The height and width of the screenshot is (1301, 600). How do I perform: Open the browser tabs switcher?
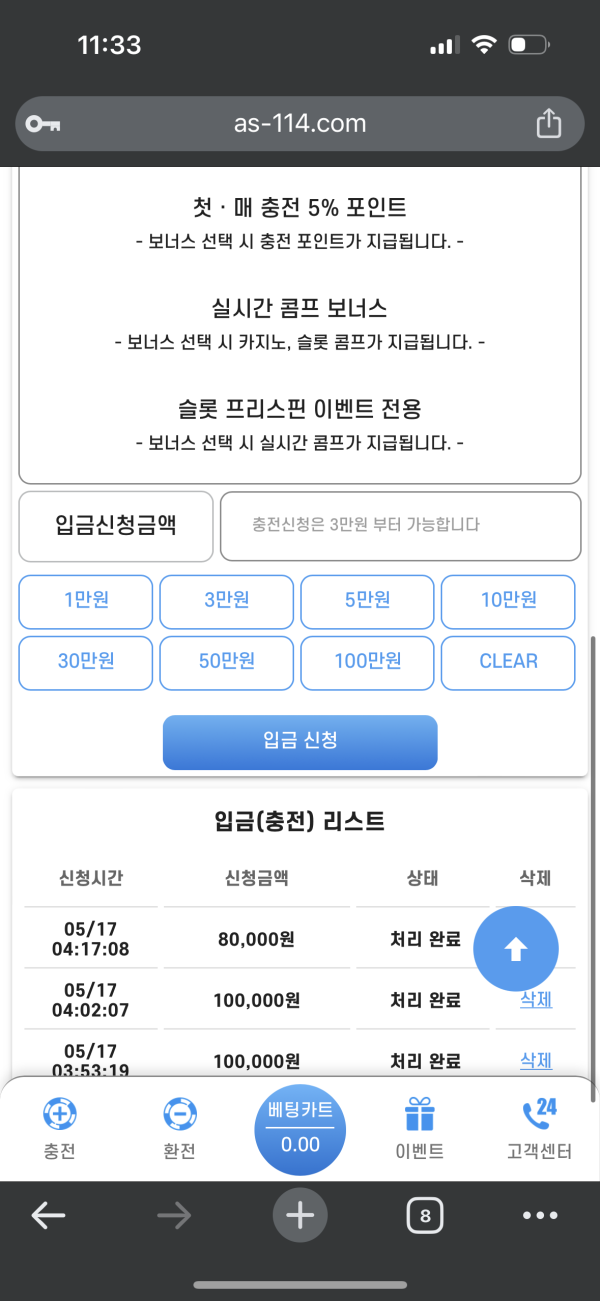pos(425,1216)
